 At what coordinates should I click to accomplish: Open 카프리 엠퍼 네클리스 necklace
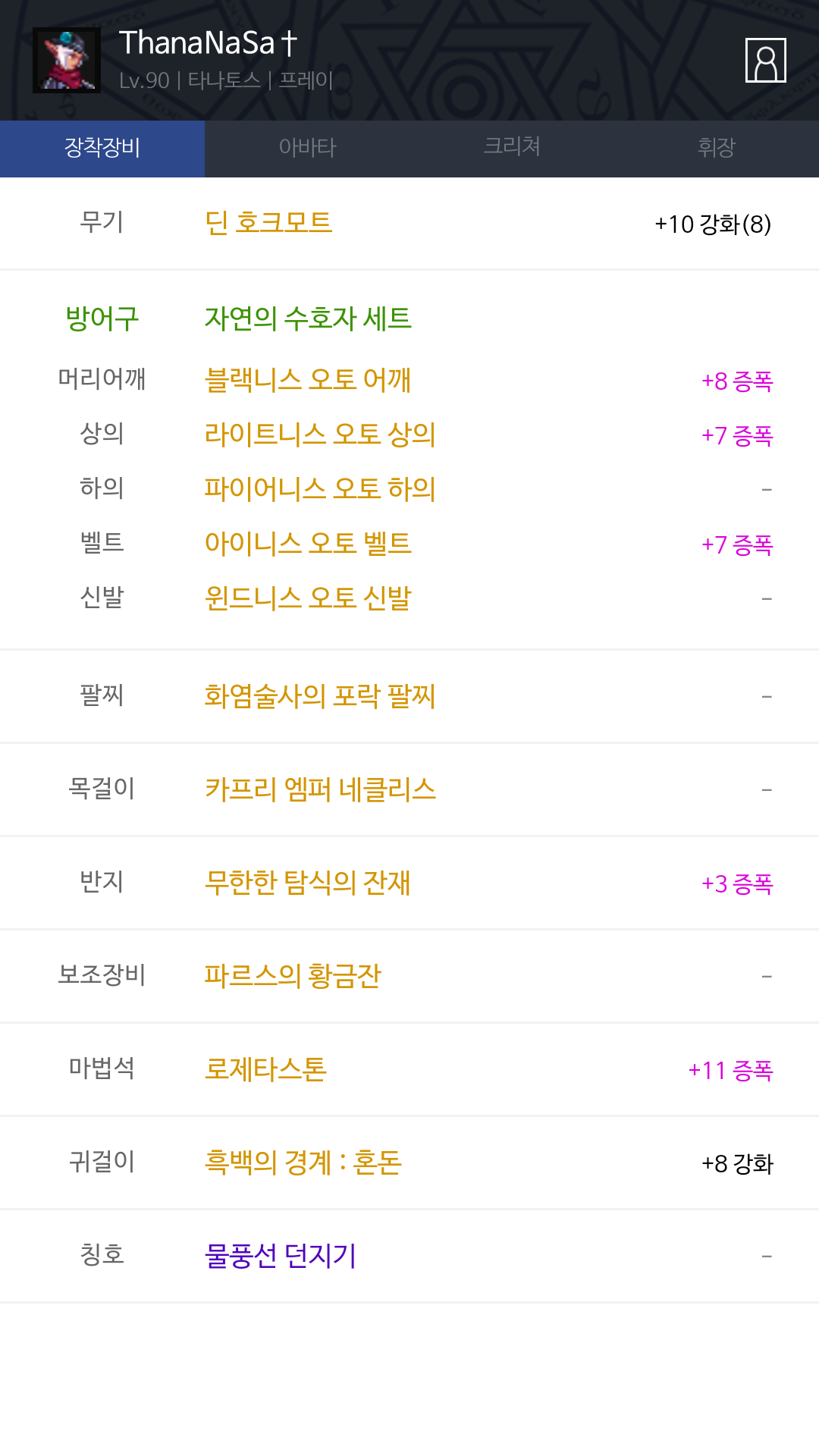pyautogui.click(x=320, y=789)
